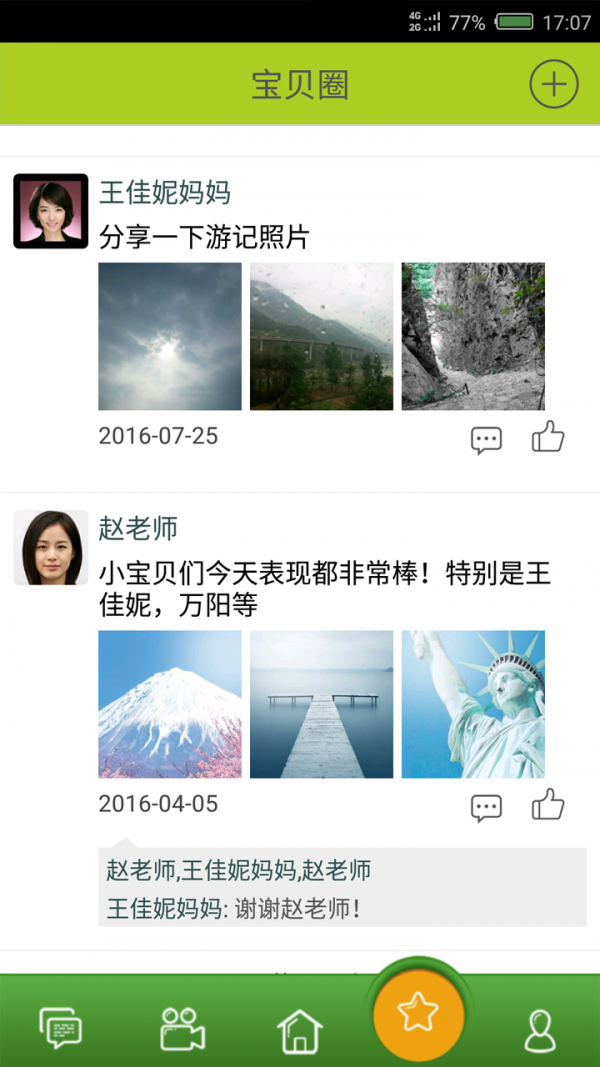This screenshot has width=600, height=1067.
Task: Comment on 王佳妮妈妈's post
Action: pyautogui.click(x=486, y=439)
